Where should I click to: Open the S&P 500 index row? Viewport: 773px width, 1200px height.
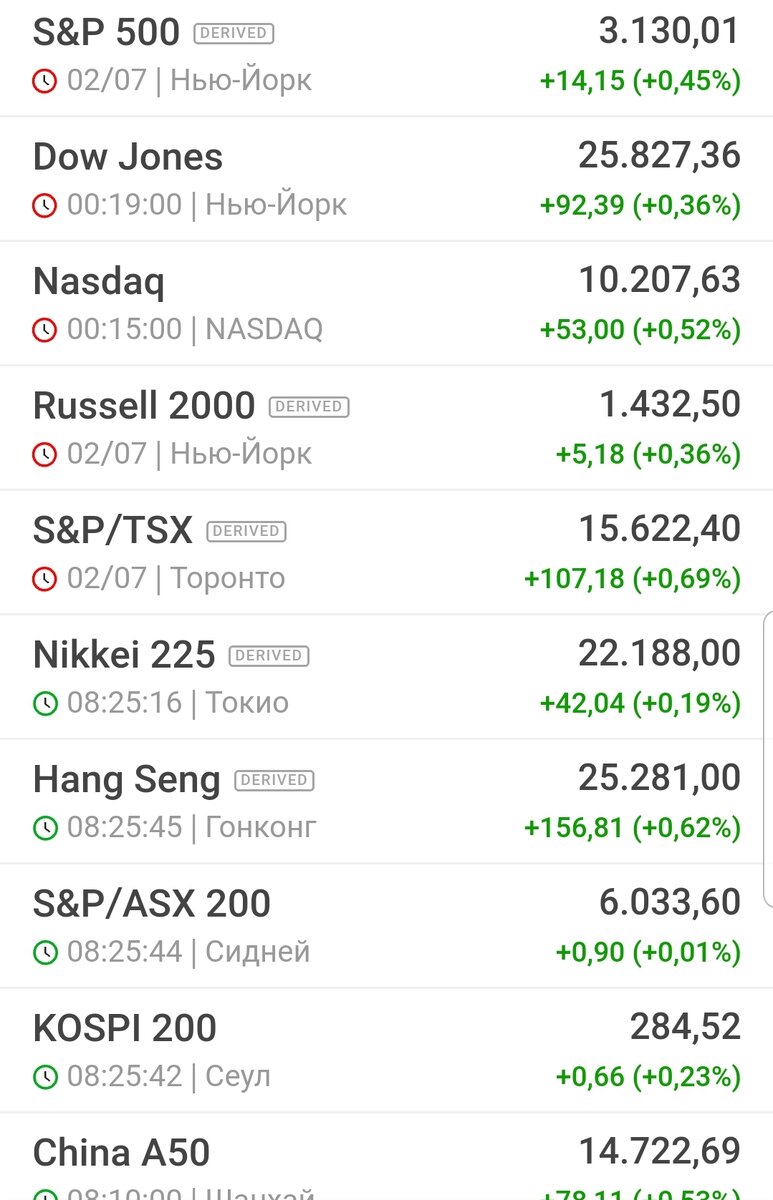386,56
